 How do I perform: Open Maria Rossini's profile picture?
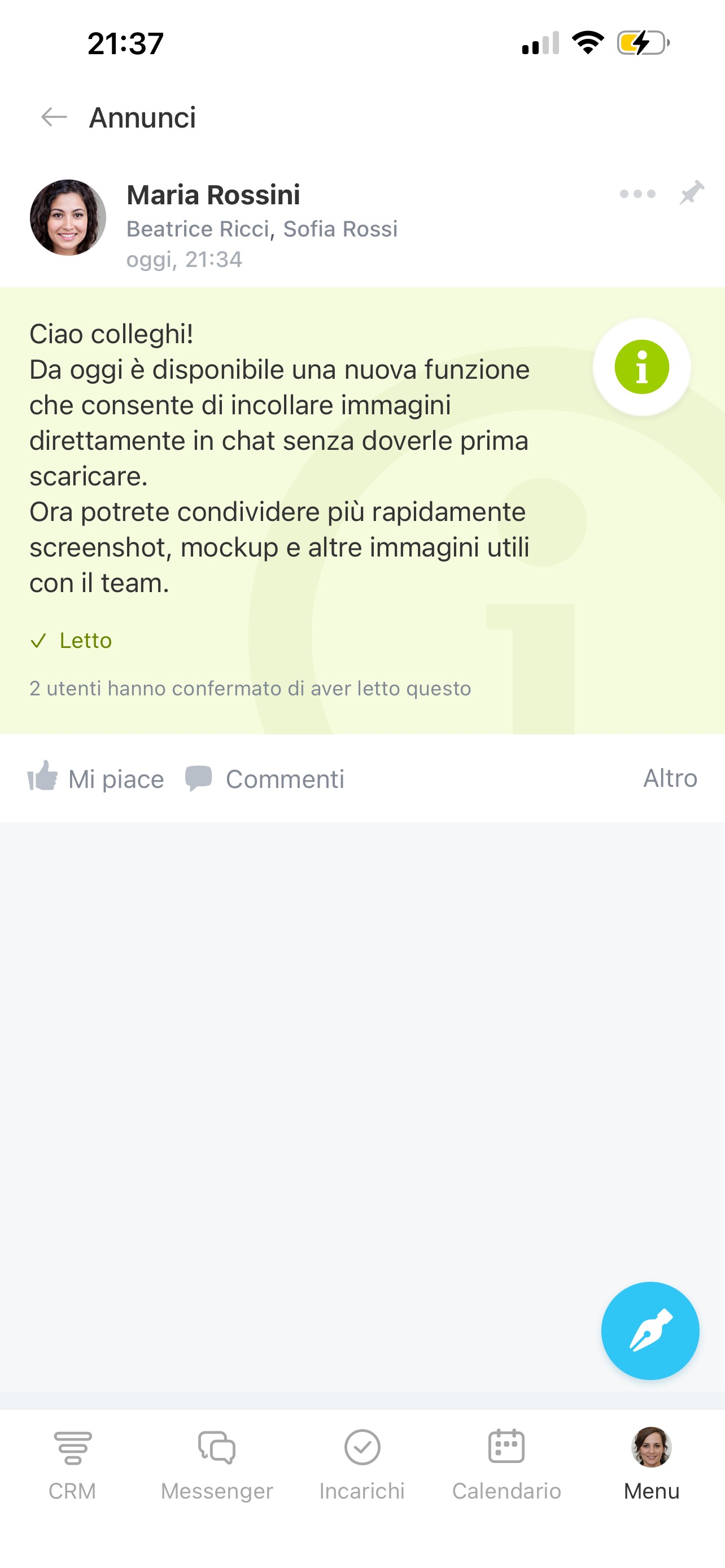68,217
